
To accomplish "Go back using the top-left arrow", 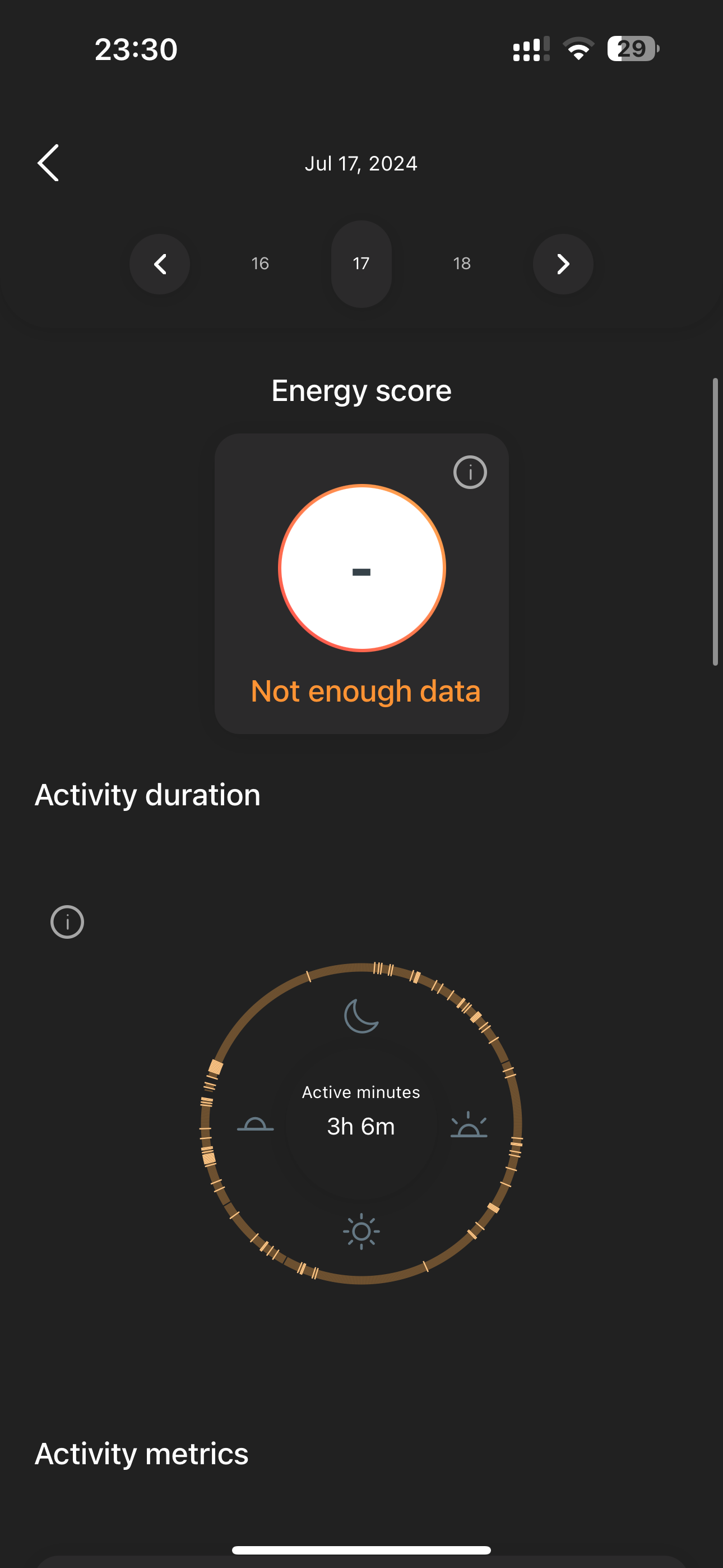I will (x=48, y=163).
